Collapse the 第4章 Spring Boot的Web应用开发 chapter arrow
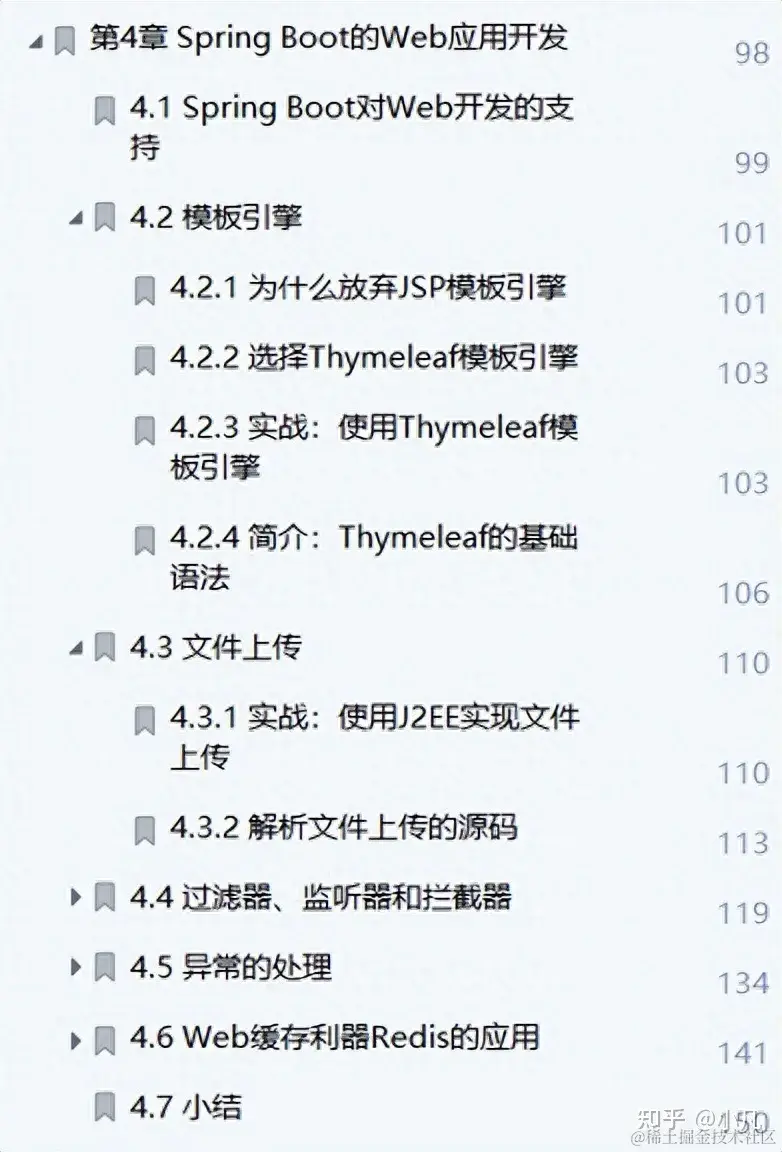Screen dimensions: 782x1152 (x=35, y=42)
